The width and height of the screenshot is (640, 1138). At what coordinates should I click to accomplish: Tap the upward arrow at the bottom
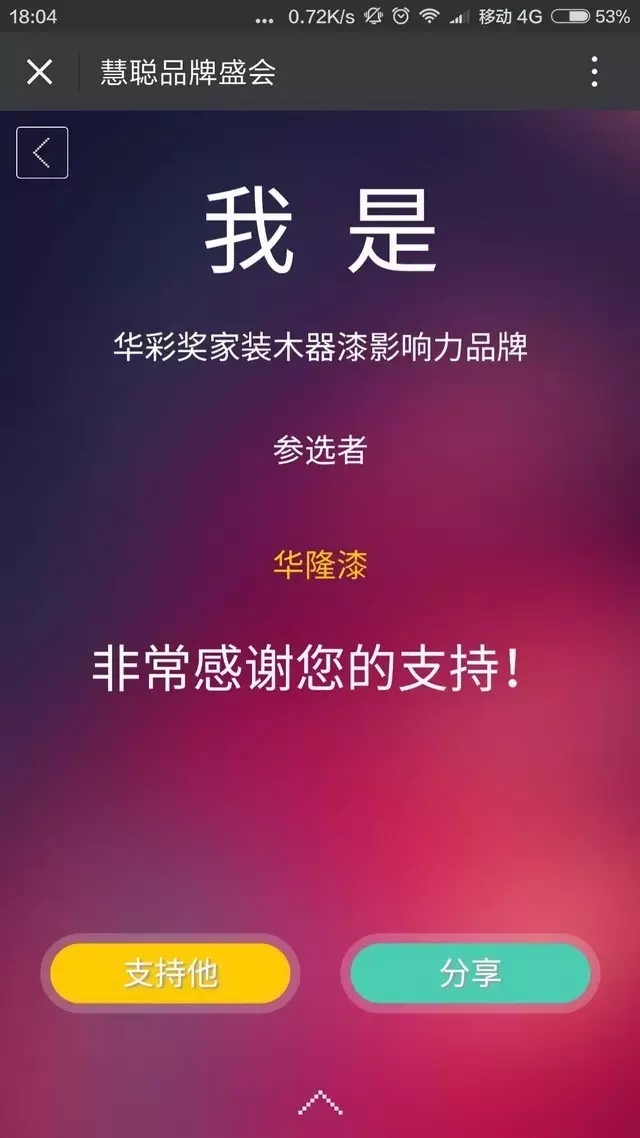click(320, 1103)
